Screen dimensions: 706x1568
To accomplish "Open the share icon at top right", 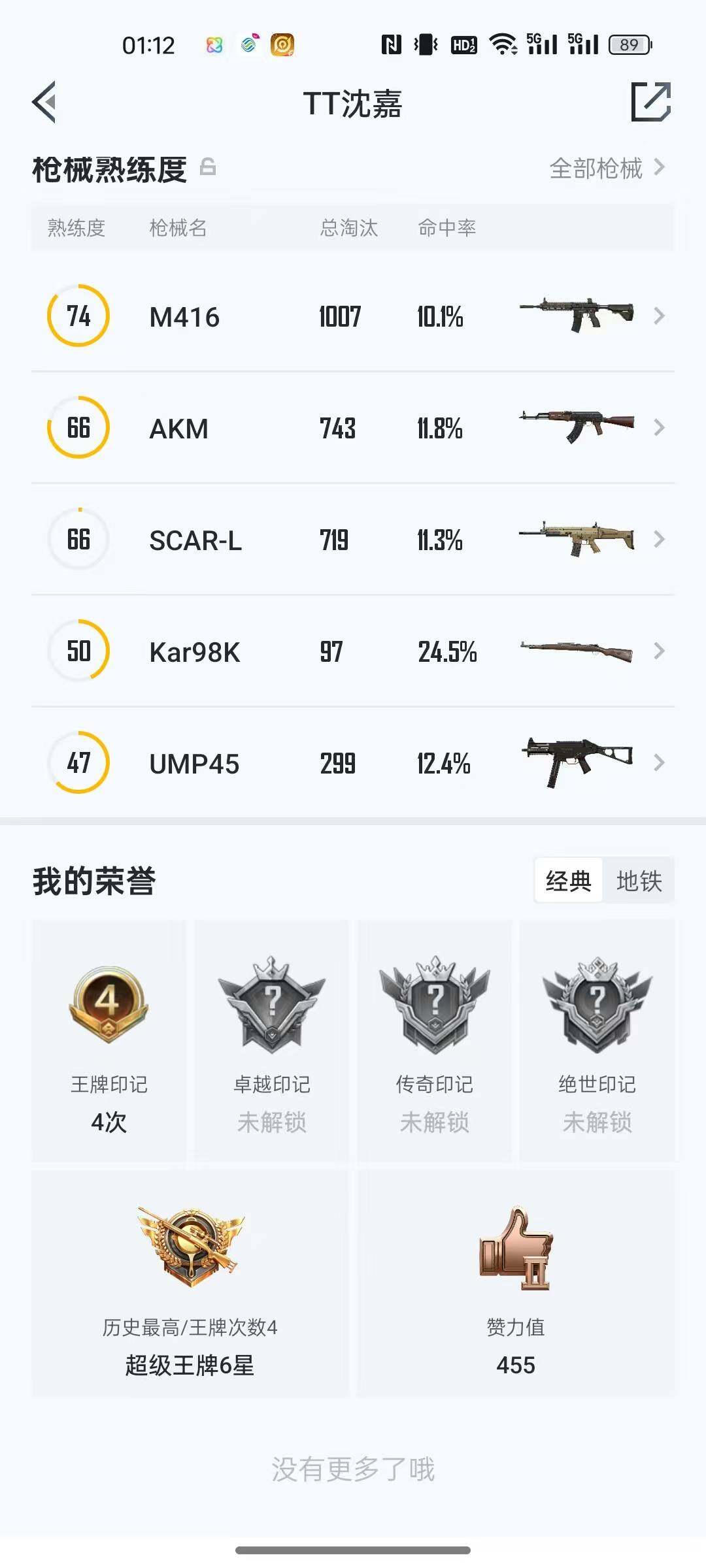I will (650, 103).
